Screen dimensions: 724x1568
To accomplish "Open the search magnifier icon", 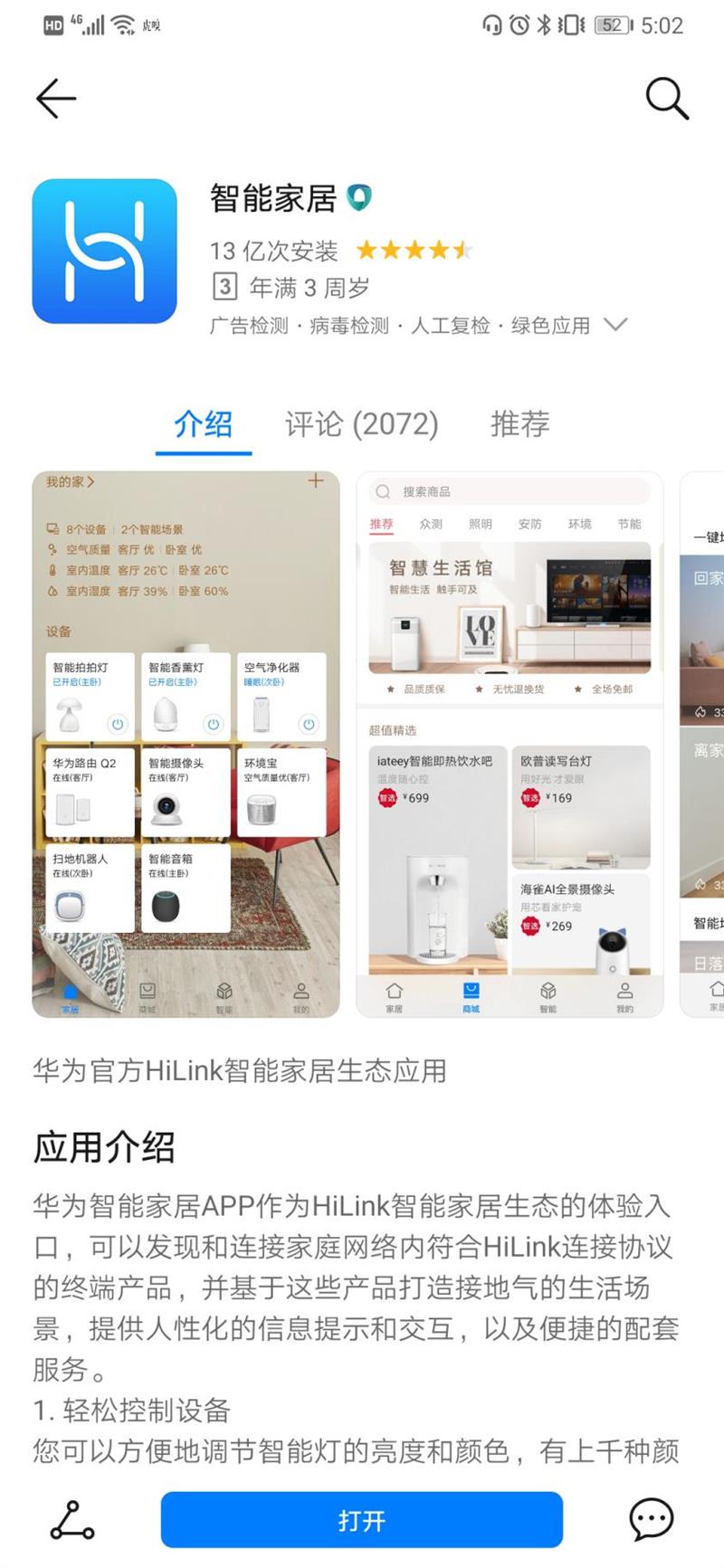I will pos(667,98).
